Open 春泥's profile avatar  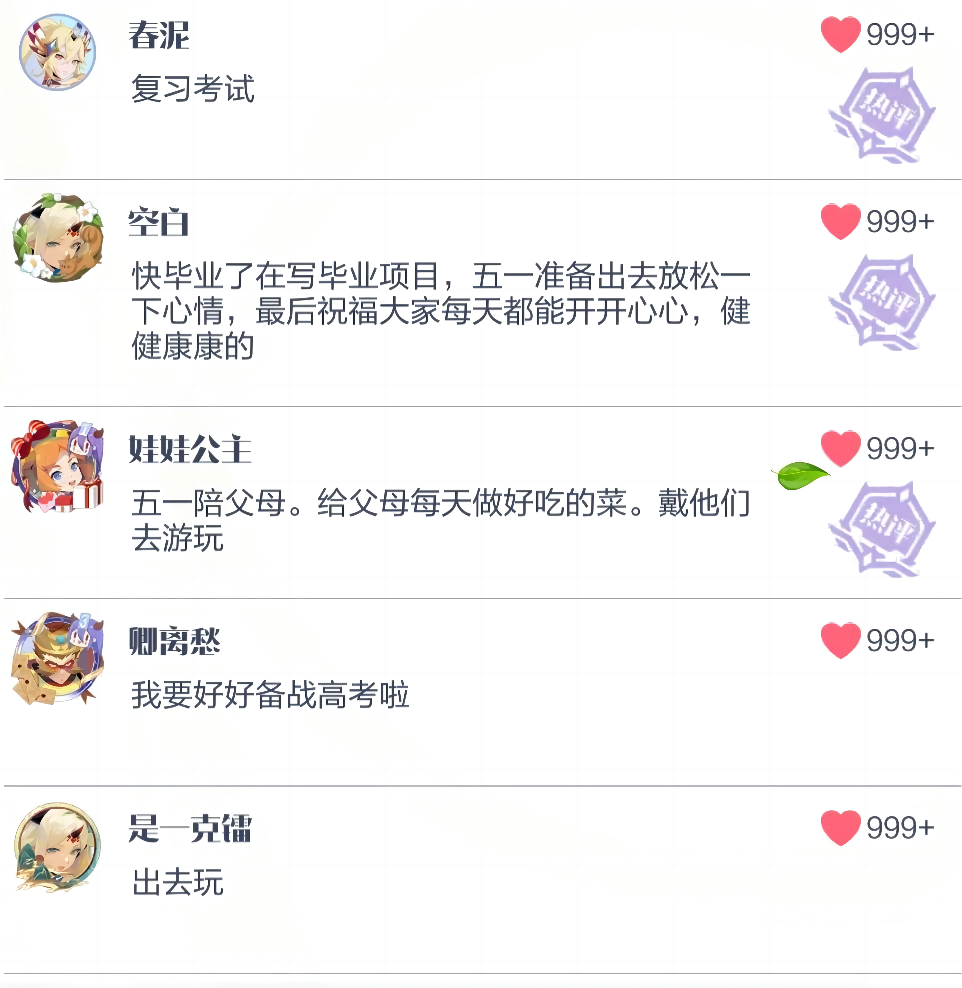[x=58, y=51]
